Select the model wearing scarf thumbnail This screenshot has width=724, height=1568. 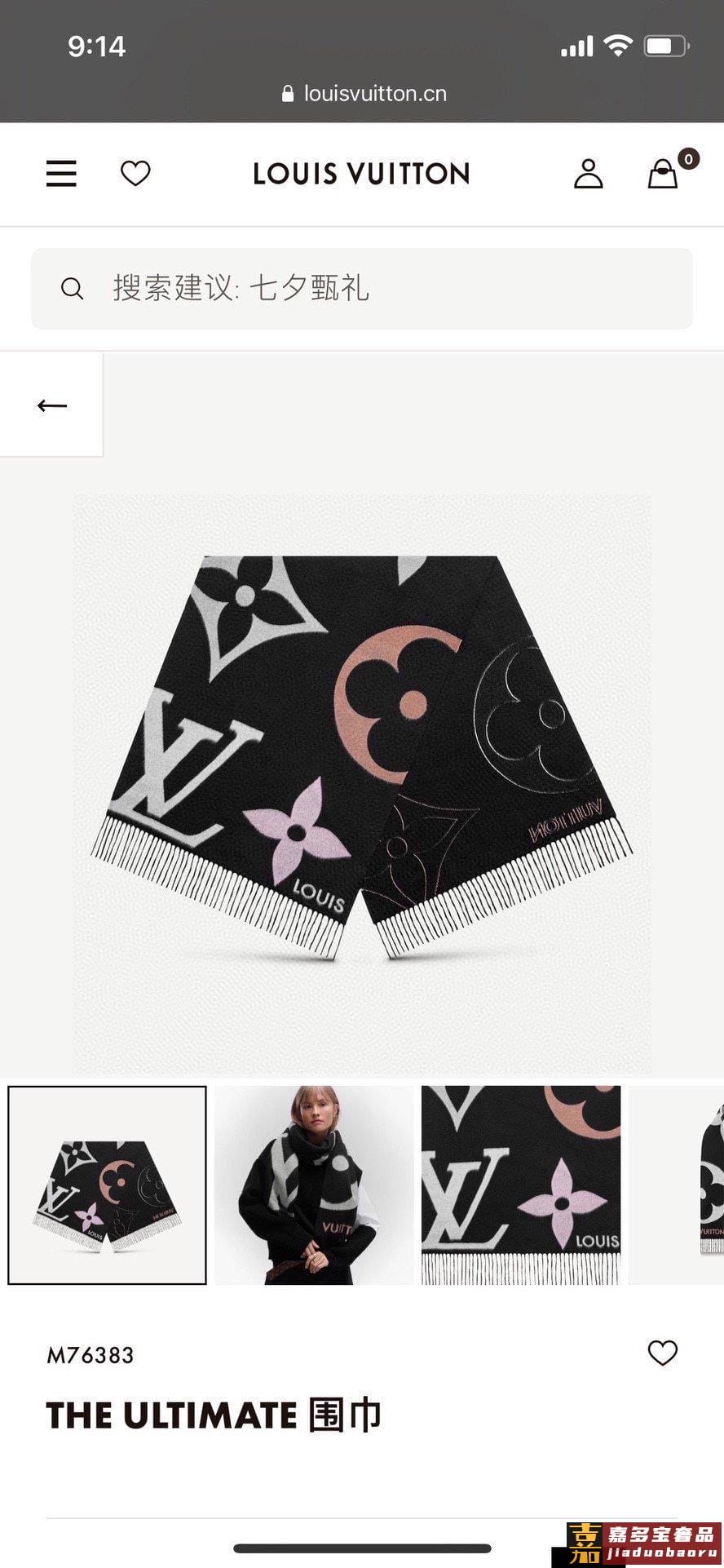tap(314, 1185)
